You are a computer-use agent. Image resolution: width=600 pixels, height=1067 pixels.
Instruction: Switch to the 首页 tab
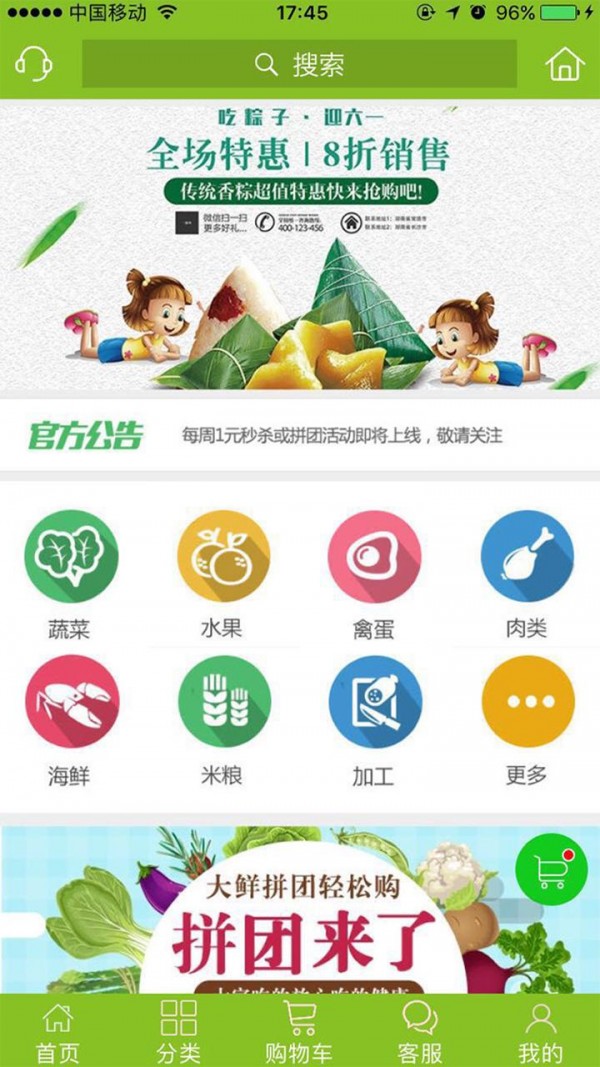click(x=58, y=1032)
